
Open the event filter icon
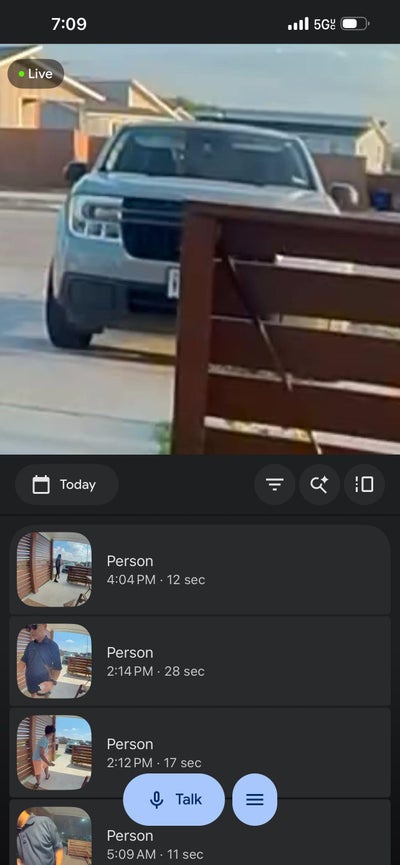click(275, 484)
